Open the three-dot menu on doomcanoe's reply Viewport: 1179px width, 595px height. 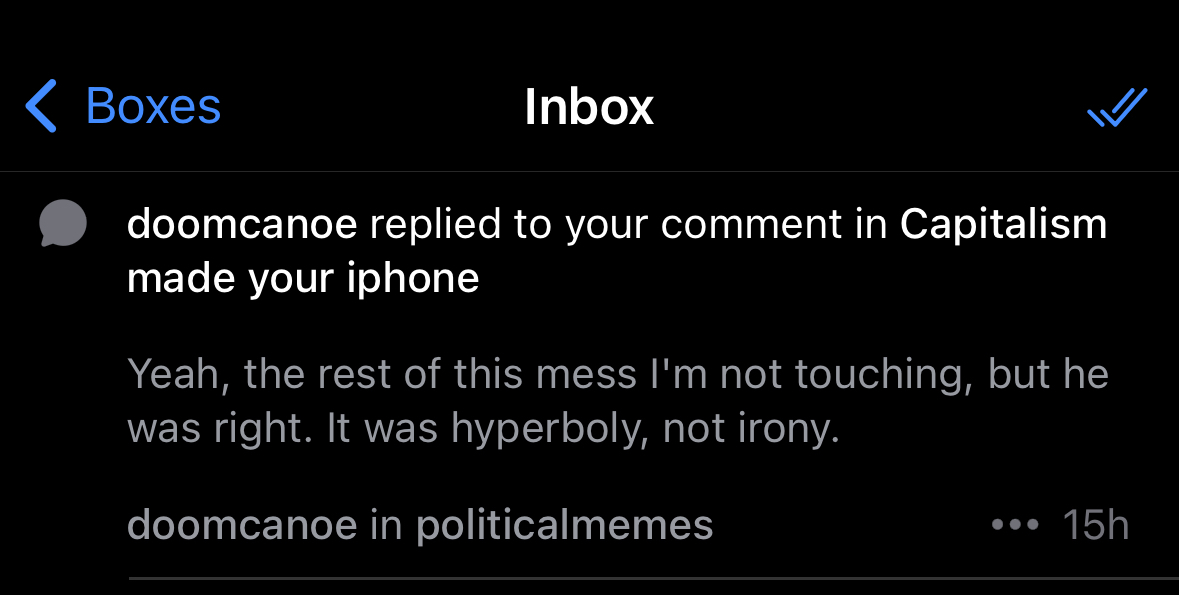click(x=1016, y=525)
